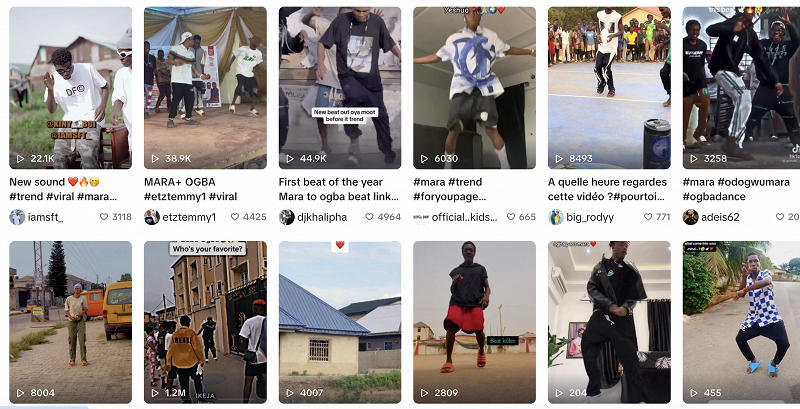Open the First beat of the year video
This screenshot has width=800, height=409.
point(340,88)
